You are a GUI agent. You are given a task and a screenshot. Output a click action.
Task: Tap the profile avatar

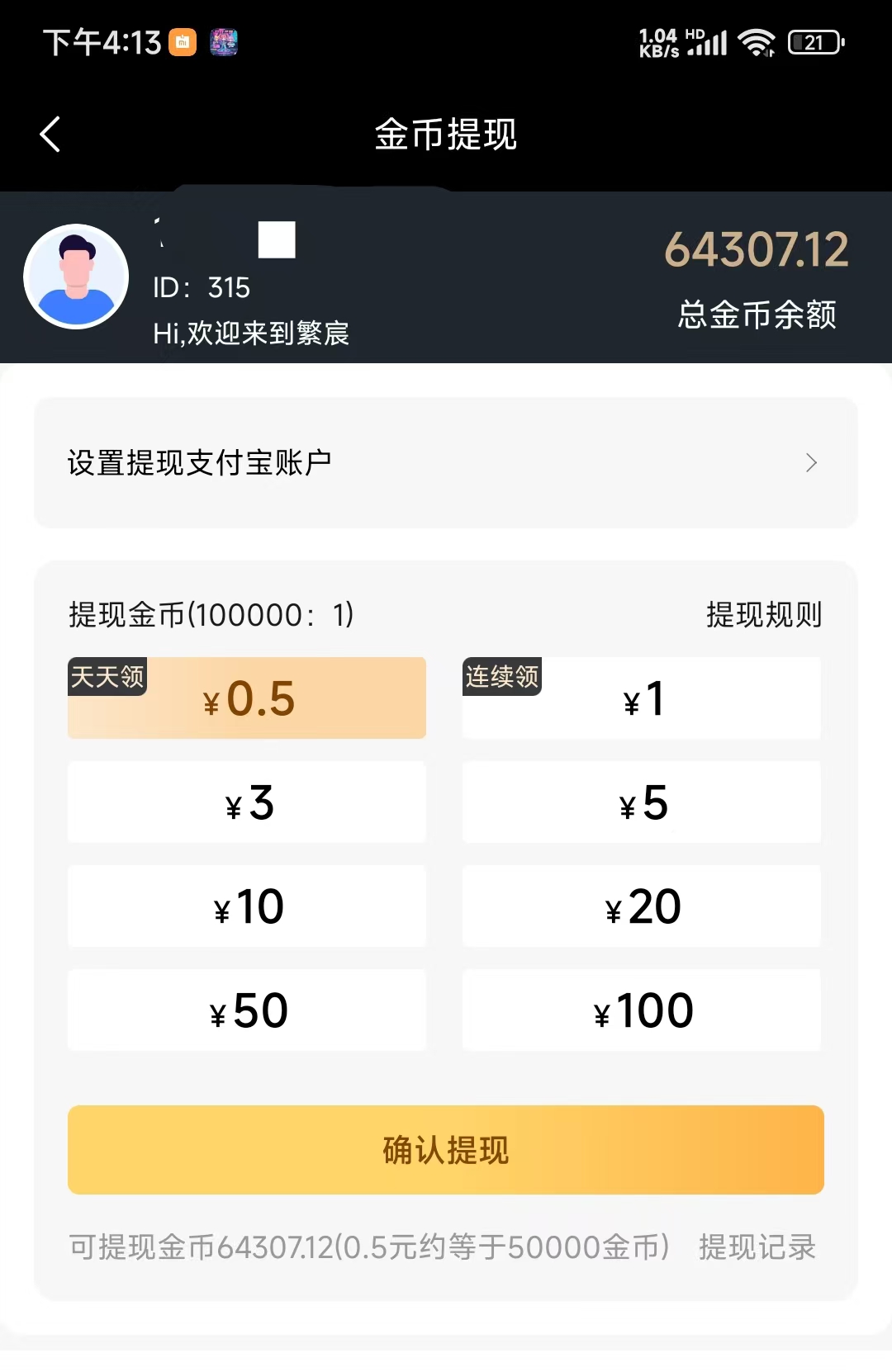pos(76,277)
